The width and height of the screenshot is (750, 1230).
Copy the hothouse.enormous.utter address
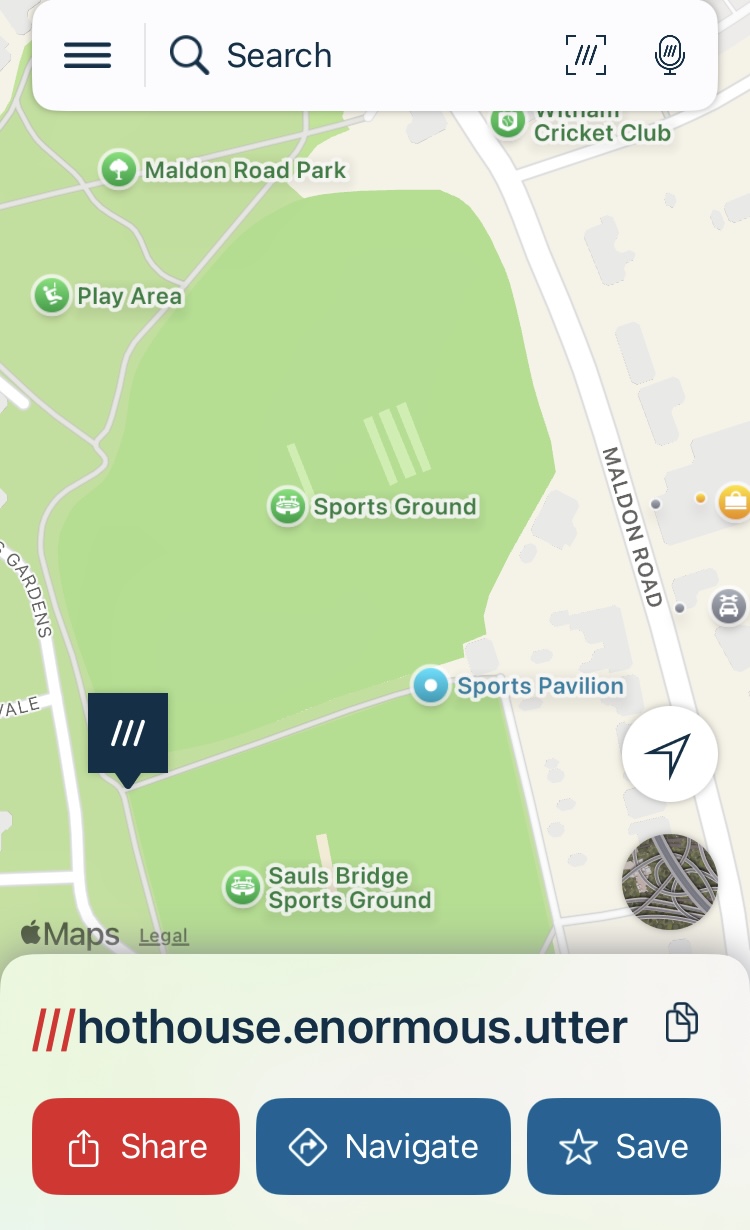pyautogui.click(x=682, y=1023)
